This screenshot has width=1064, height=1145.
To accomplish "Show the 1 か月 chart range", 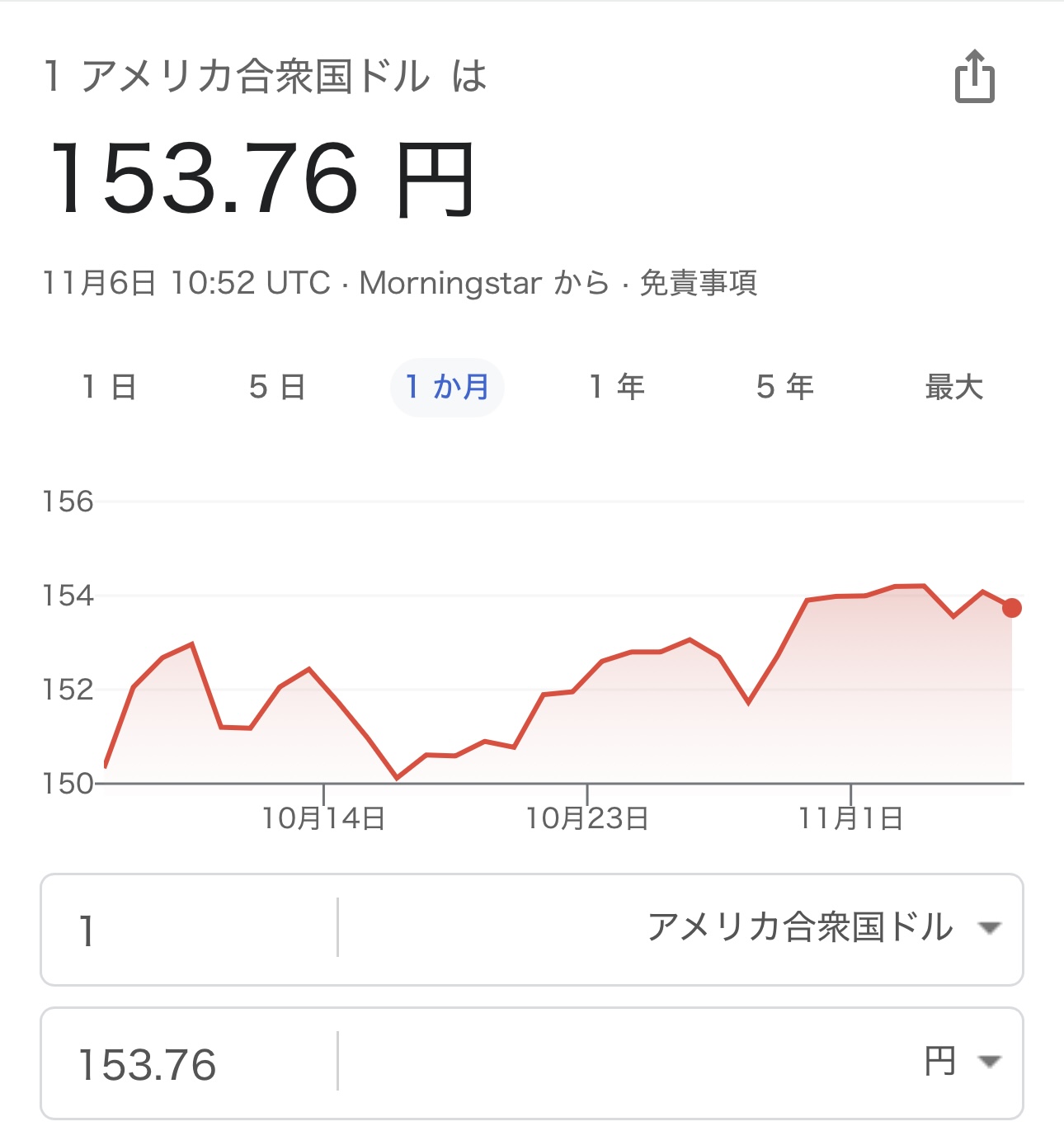I will coord(447,387).
